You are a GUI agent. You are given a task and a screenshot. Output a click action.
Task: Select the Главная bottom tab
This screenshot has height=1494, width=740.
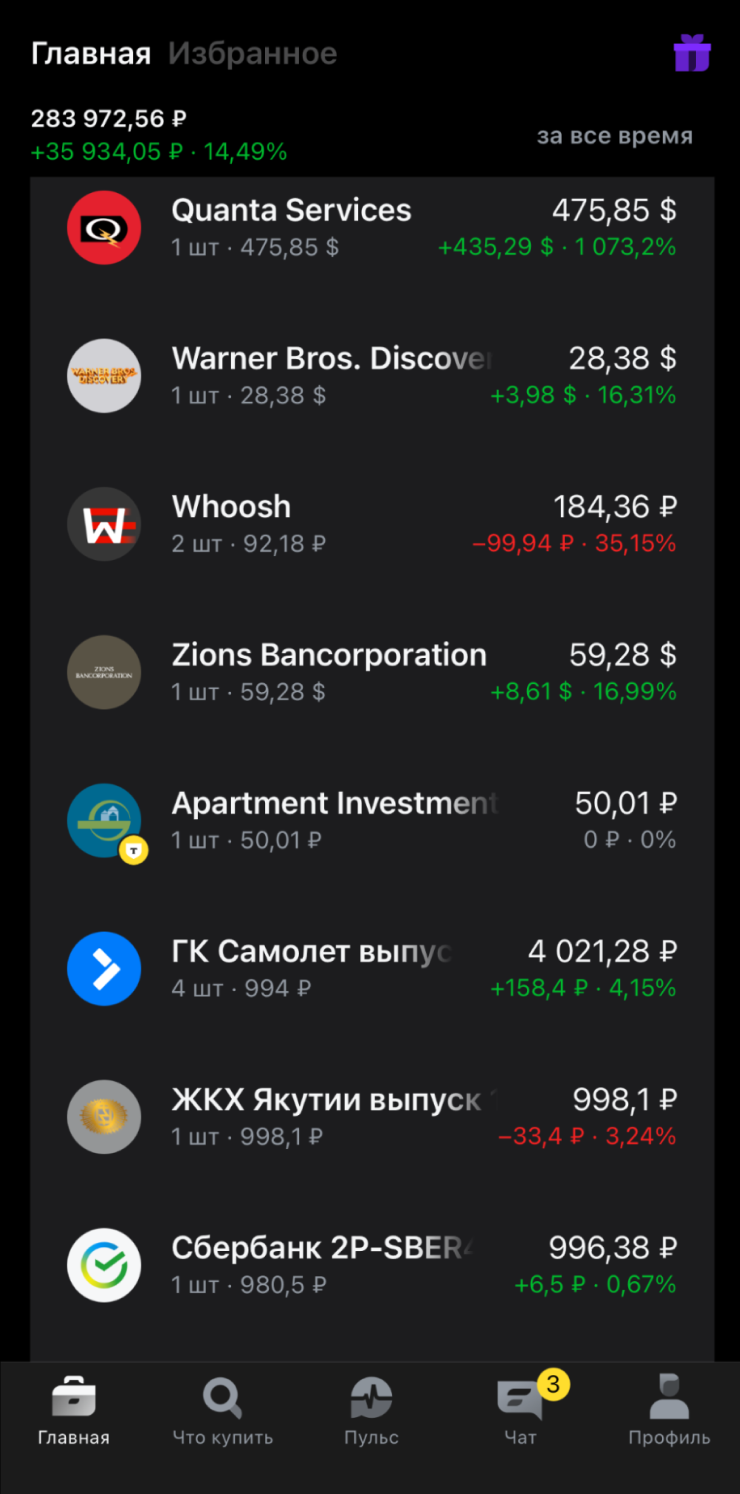[x=74, y=1412]
